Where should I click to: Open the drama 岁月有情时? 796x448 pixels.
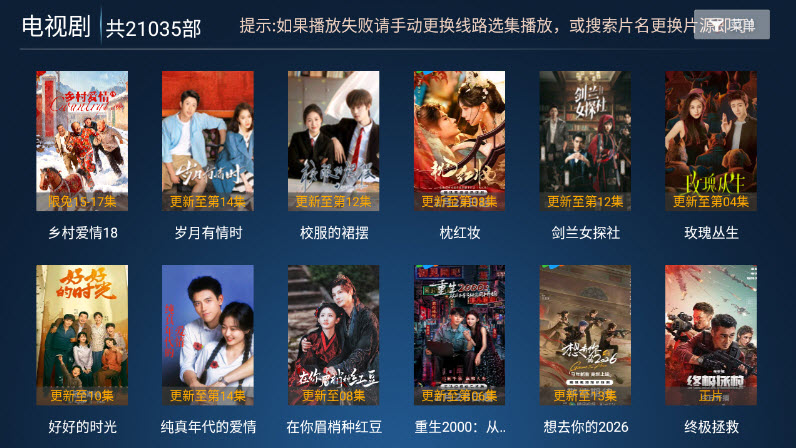pyautogui.click(x=208, y=141)
